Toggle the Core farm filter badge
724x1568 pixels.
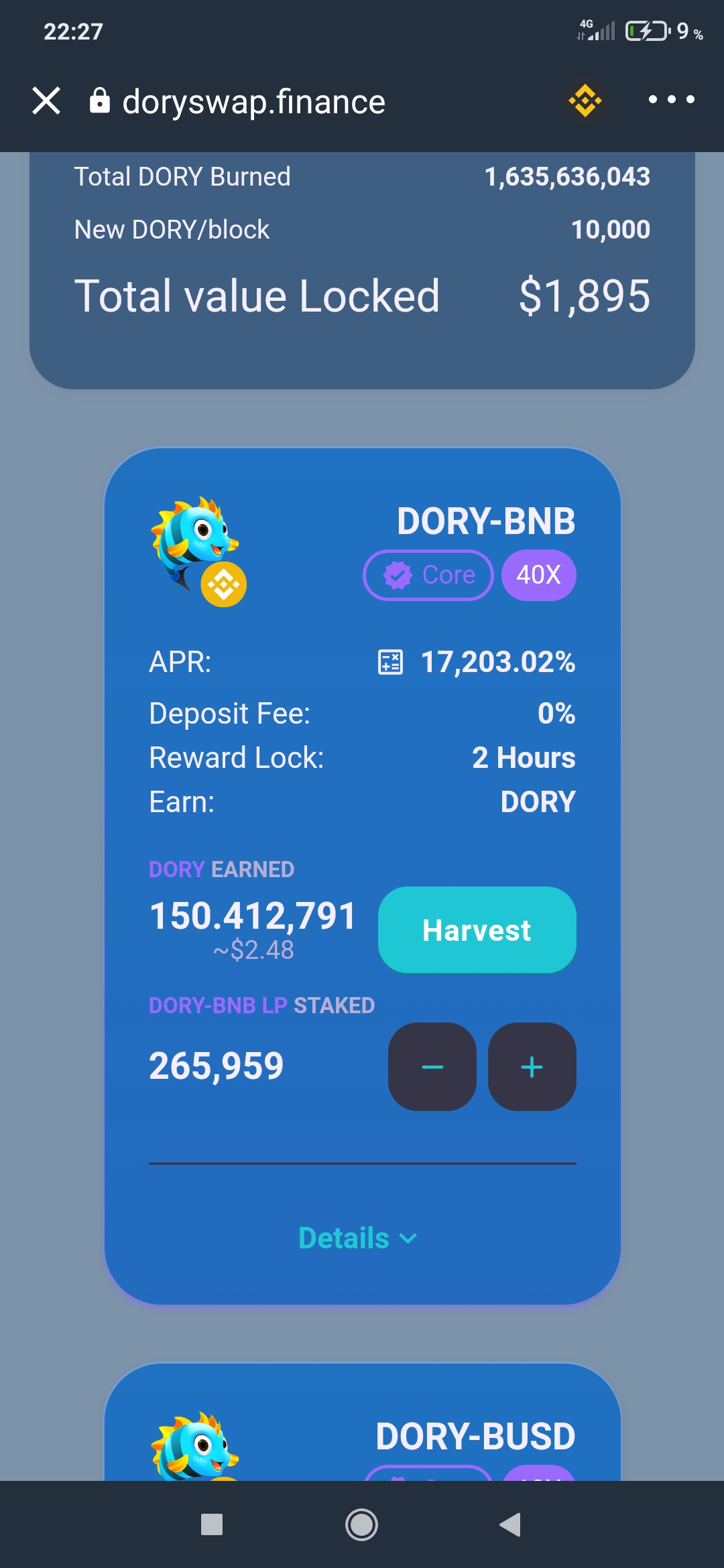tap(428, 574)
